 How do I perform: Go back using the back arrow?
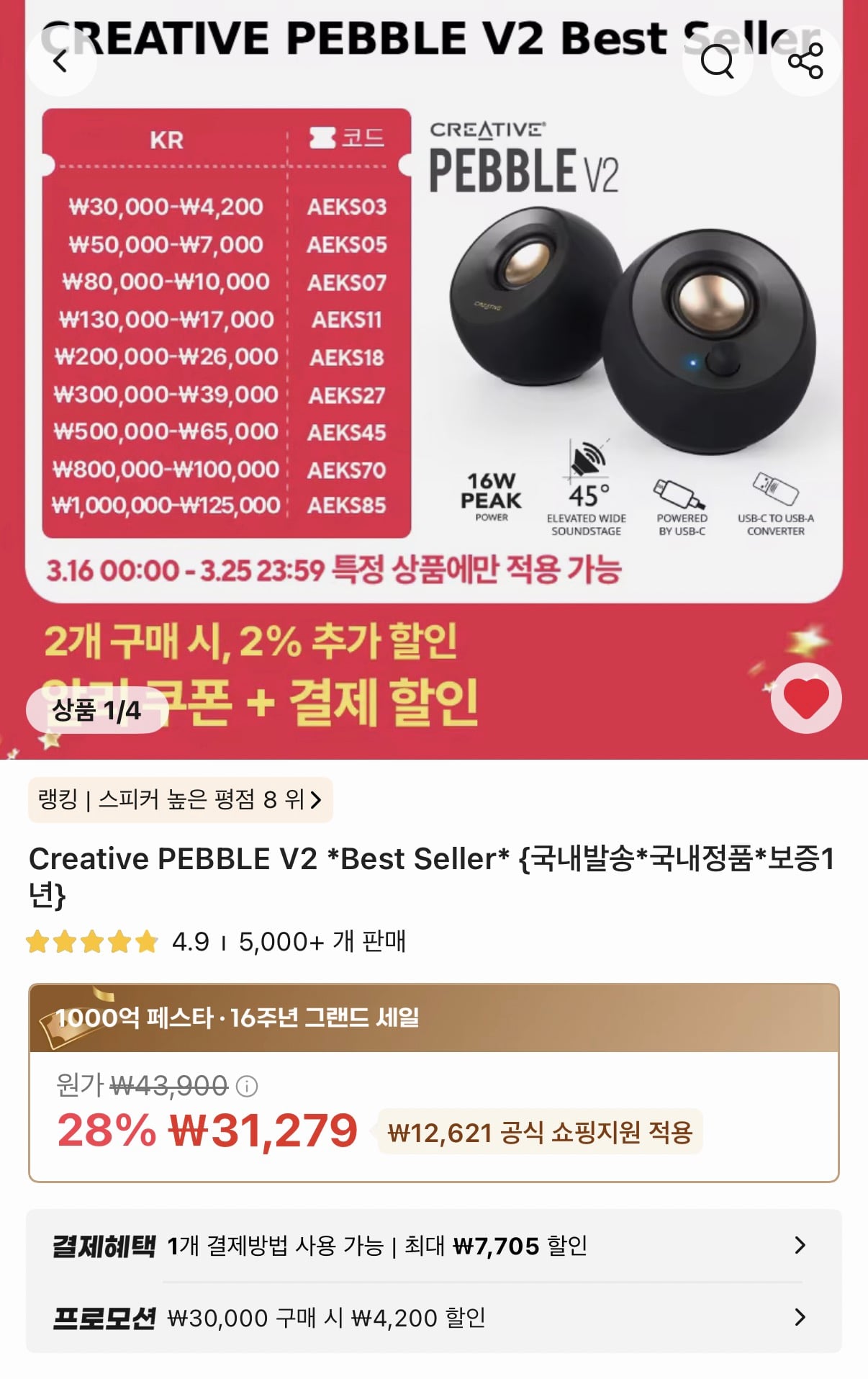click(60, 61)
